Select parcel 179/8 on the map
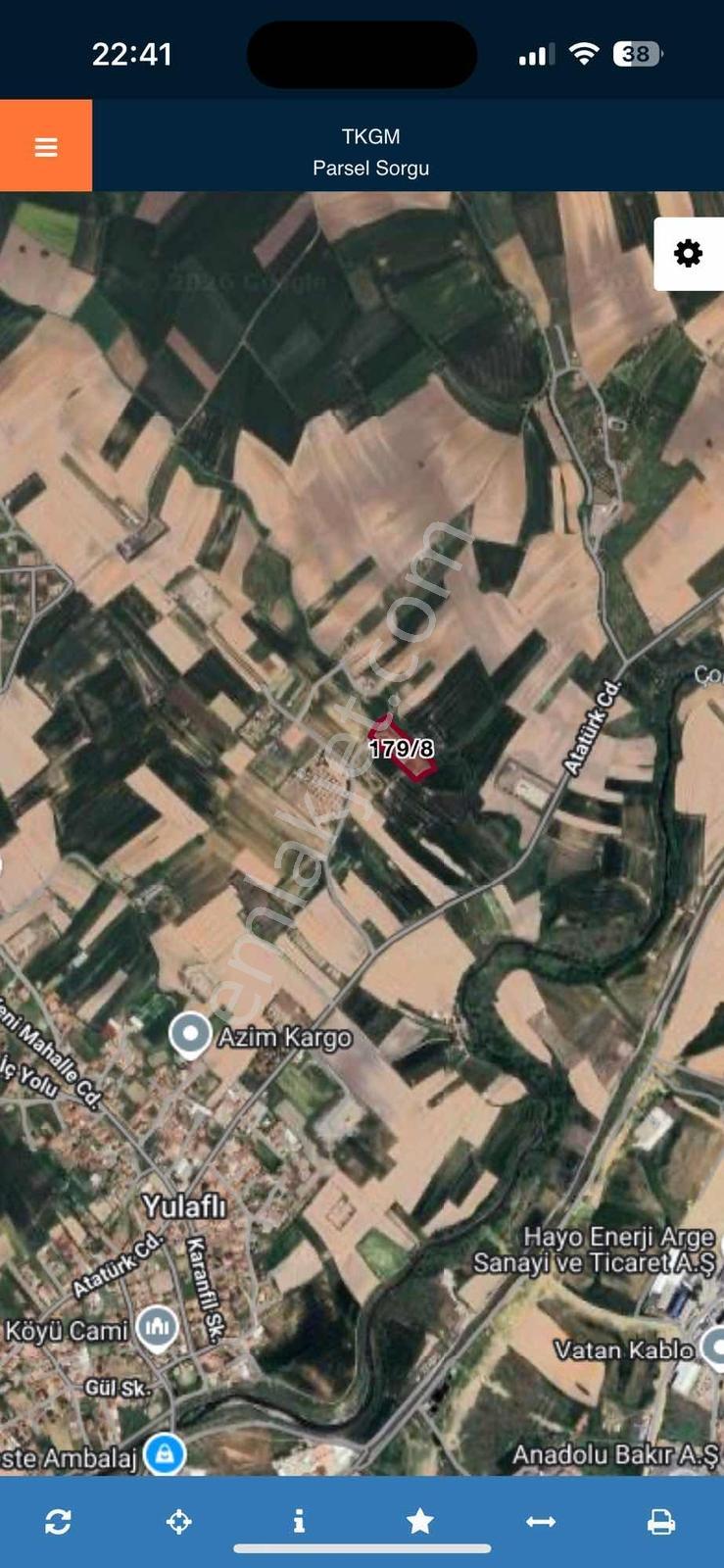 (x=401, y=750)
